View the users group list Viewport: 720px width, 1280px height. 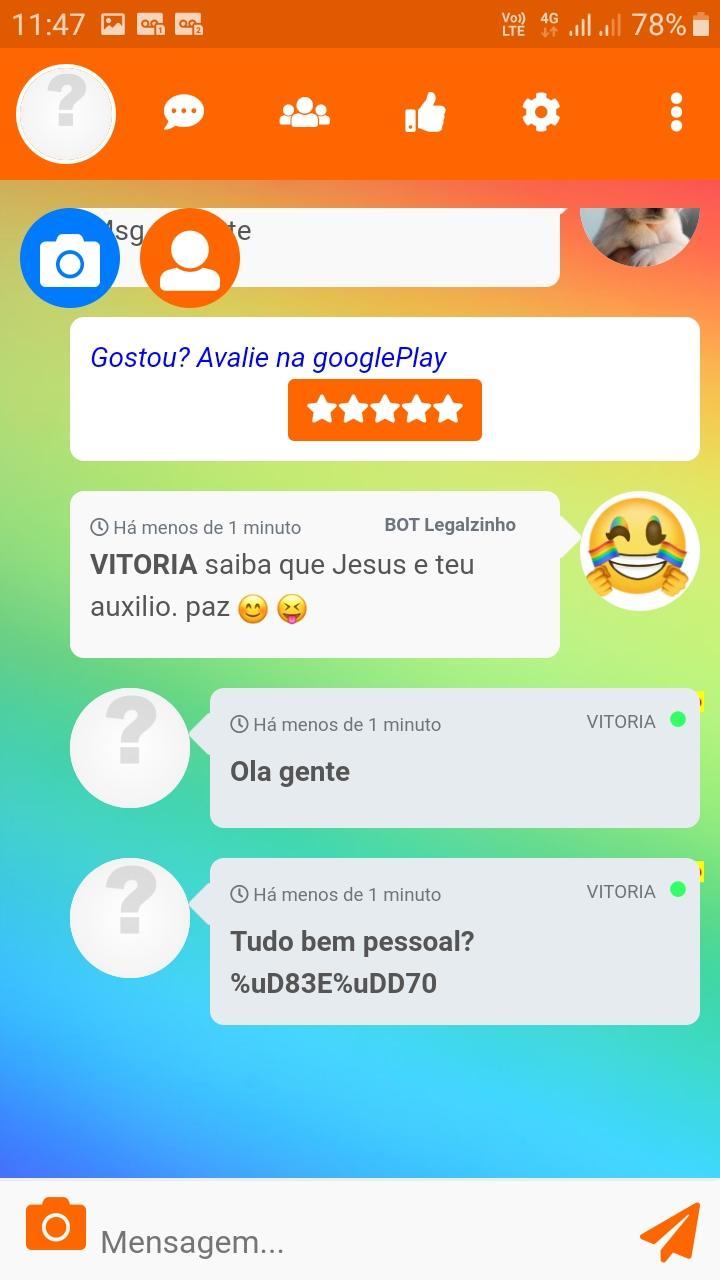click(x=304, y=113)
